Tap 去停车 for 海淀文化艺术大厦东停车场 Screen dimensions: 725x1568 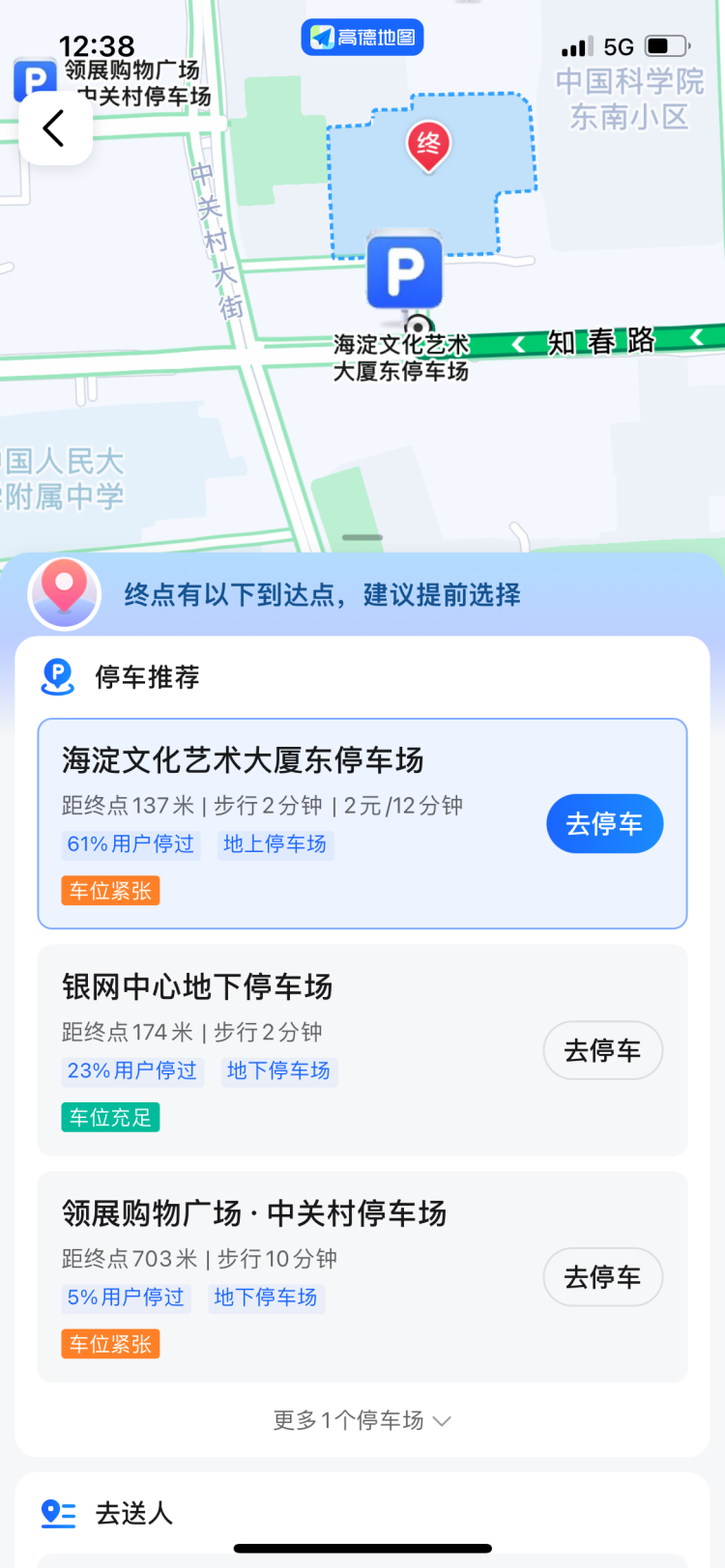[604, 824]
